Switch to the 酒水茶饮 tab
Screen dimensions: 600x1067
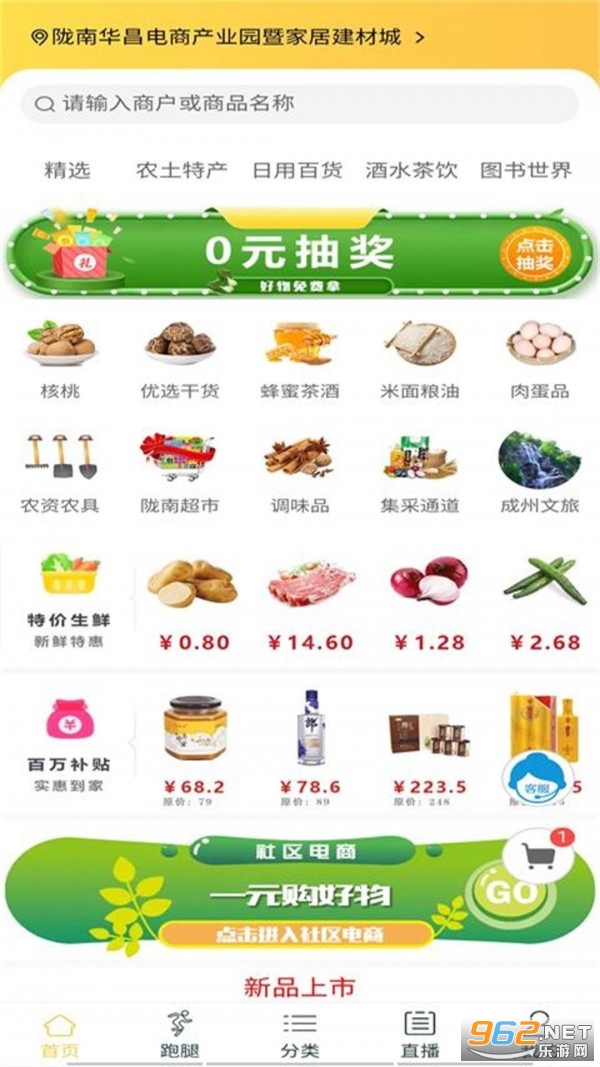coord(411,170)
